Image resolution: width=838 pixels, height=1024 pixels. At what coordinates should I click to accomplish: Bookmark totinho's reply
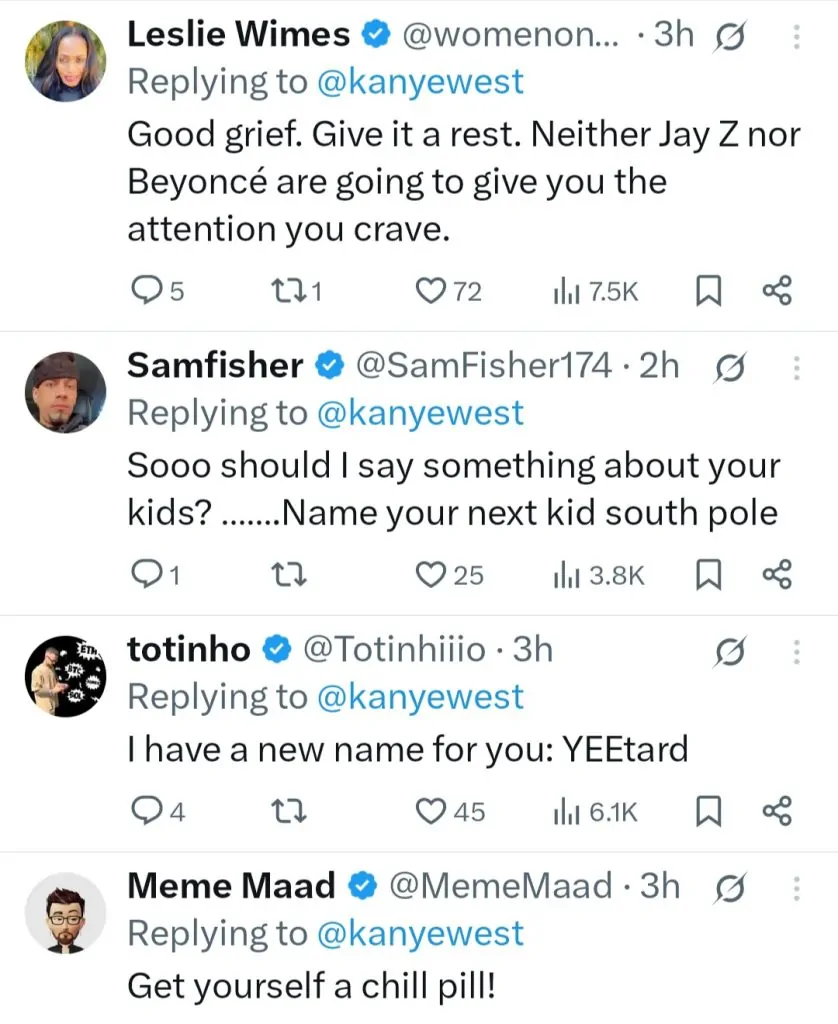tap(707, 812)
